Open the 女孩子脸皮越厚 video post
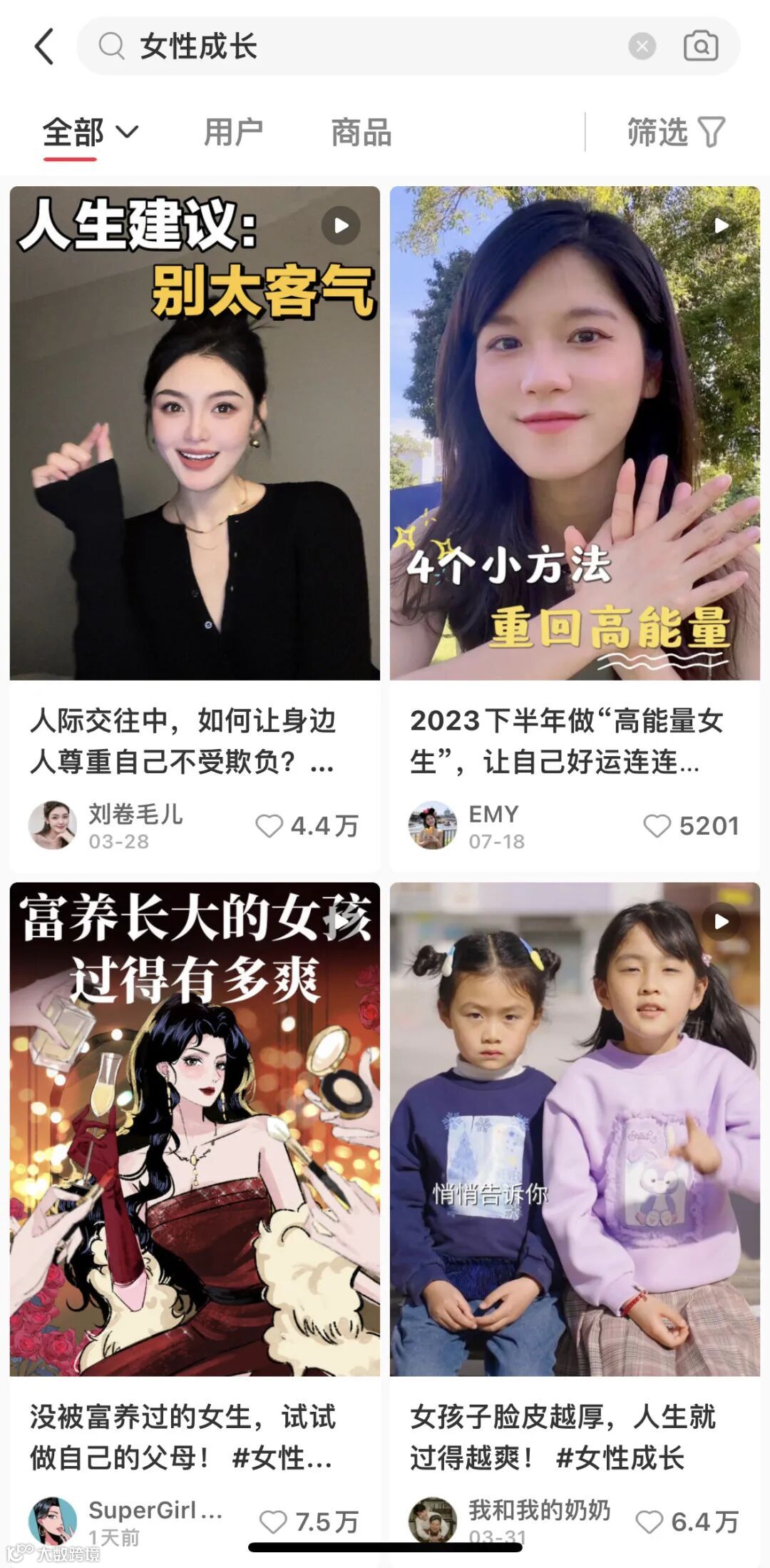The width and height of the screenshot is (770, 1568). [x=575, y=1129]
